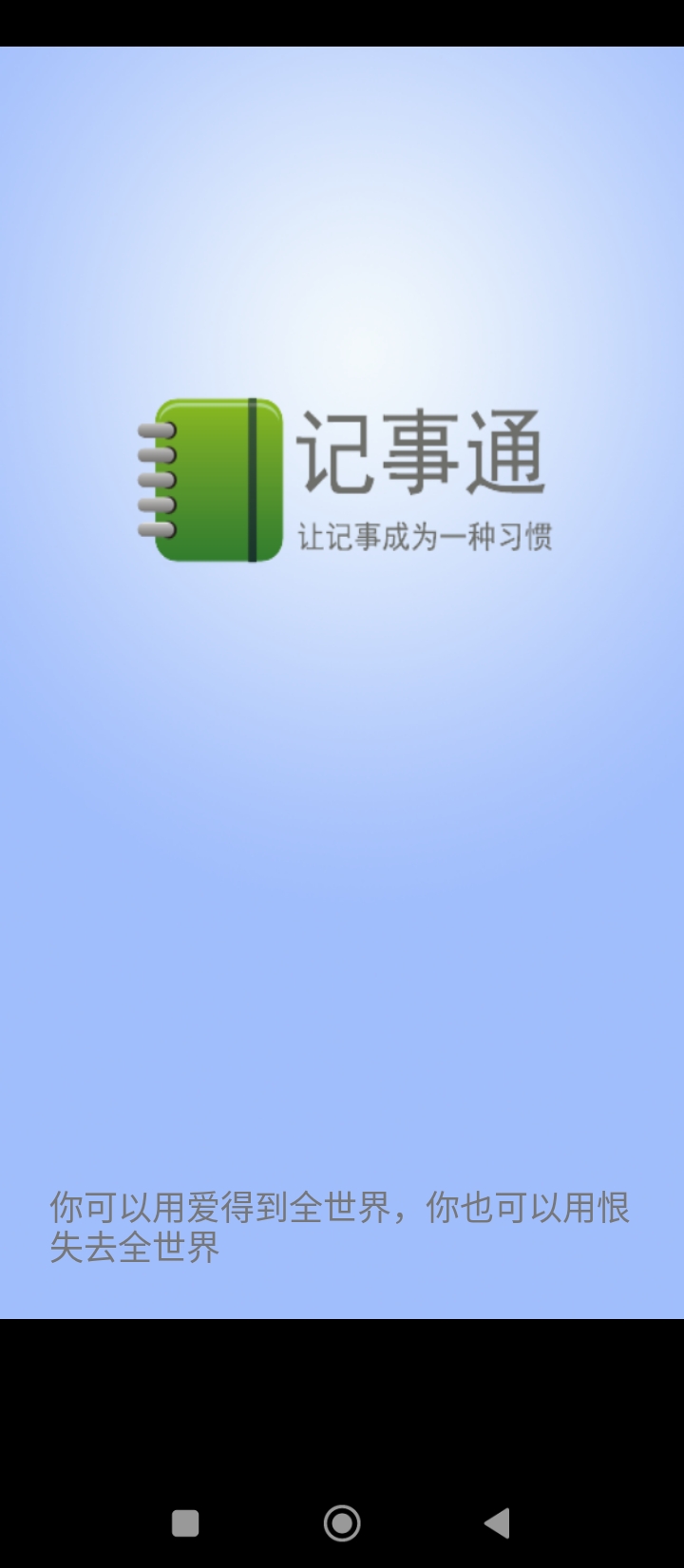Tap the system back button
684x1568 pixels.
497,1523
